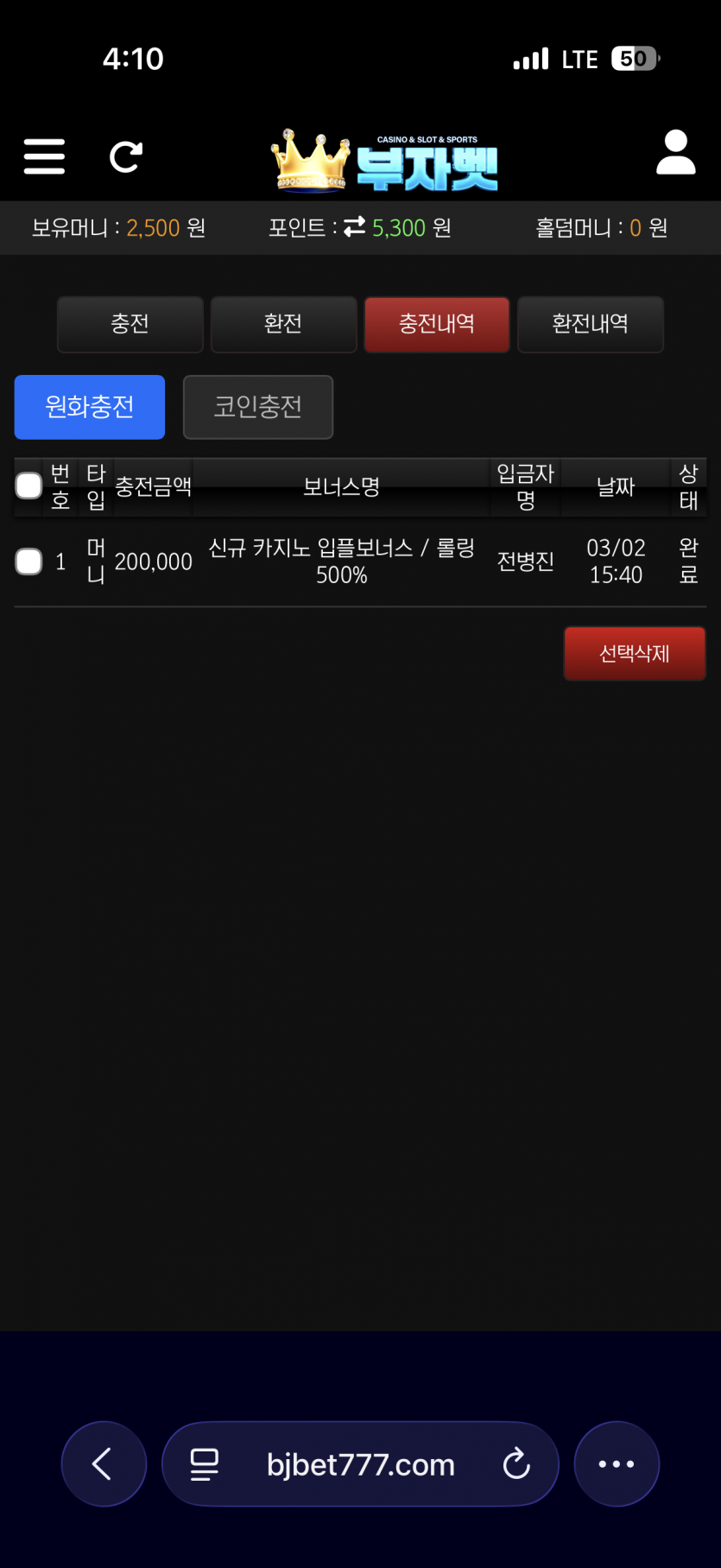This screenshot has height=1568, width=721.
Task: Select the 충전내역 tab
Action: click(x=437, y=324)
